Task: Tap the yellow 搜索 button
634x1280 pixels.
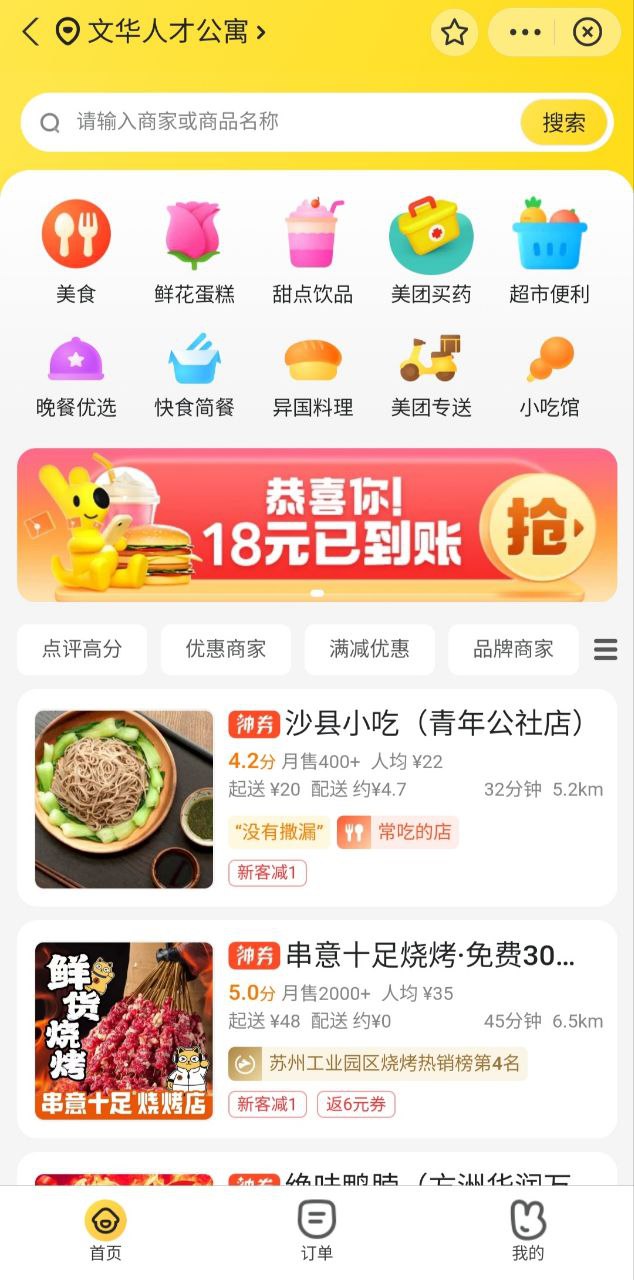Action: (564, 122)
